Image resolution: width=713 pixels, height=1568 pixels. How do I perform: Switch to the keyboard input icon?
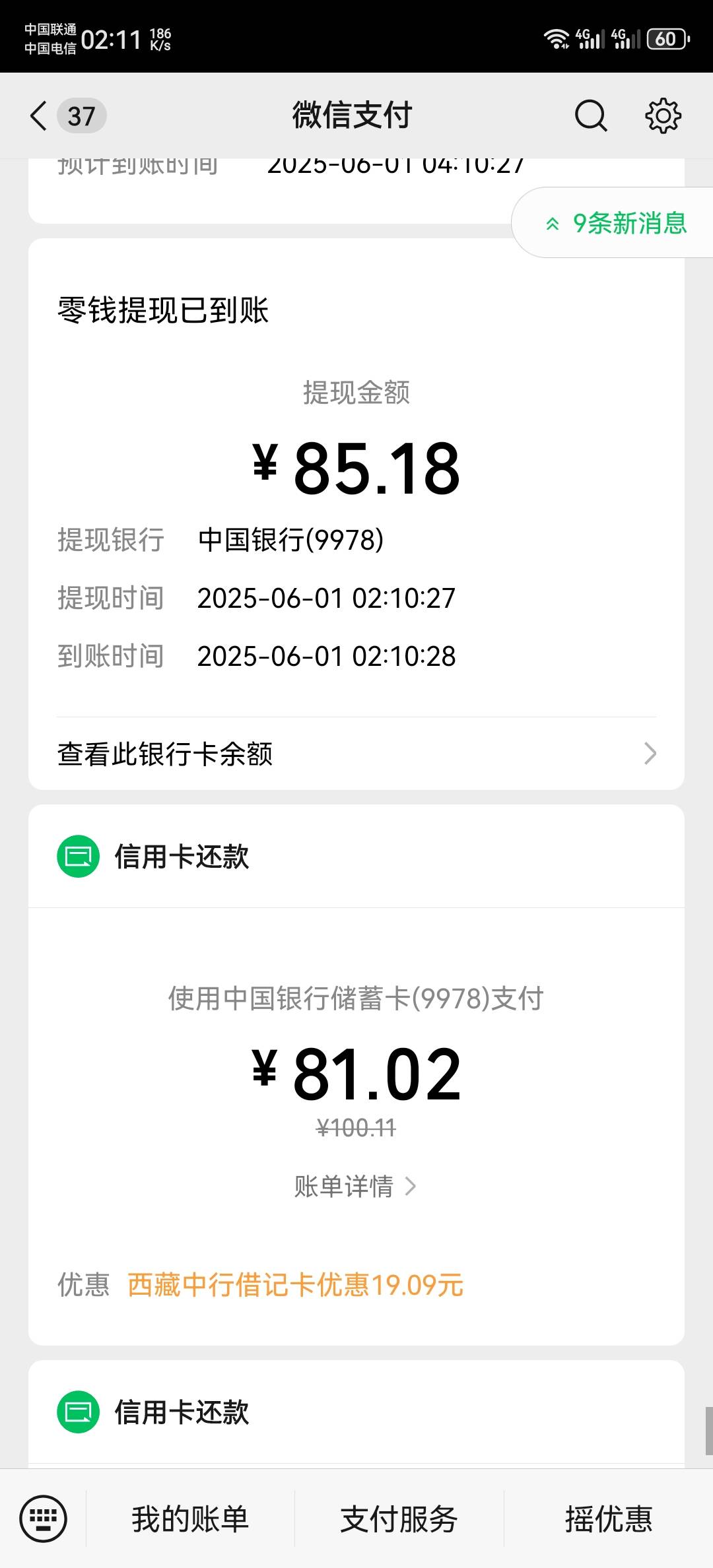[44, 1519]
